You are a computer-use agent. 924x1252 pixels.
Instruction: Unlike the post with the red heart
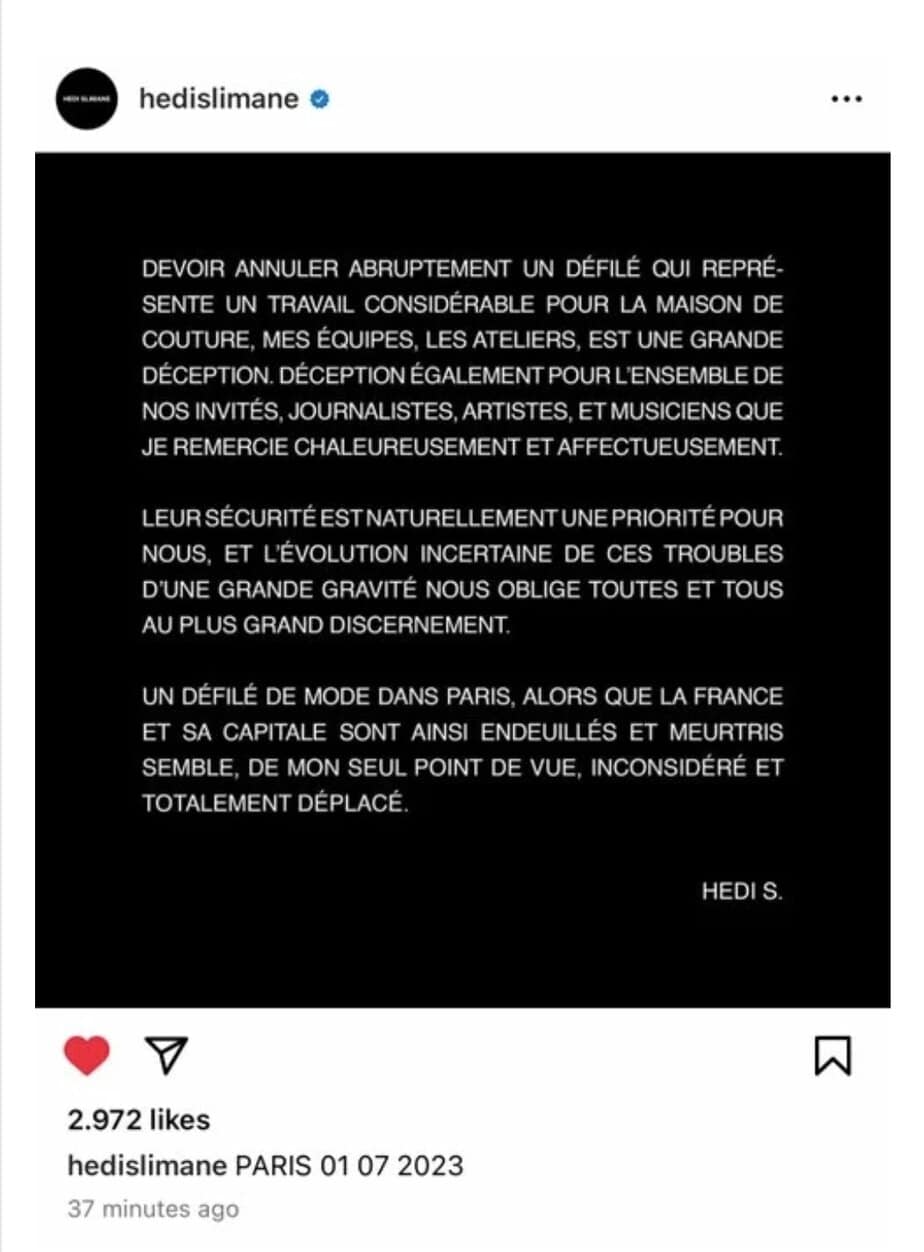[87, 1055]
